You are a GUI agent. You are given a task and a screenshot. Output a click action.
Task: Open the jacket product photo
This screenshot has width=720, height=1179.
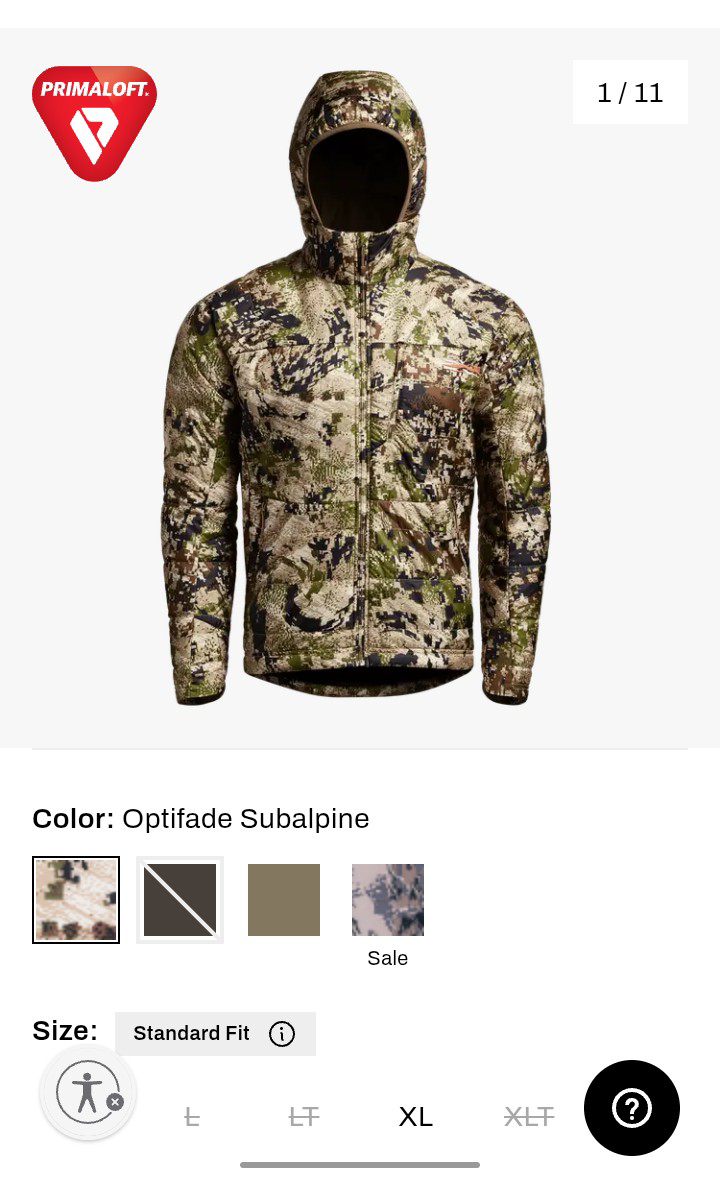[x=358, y=388]
